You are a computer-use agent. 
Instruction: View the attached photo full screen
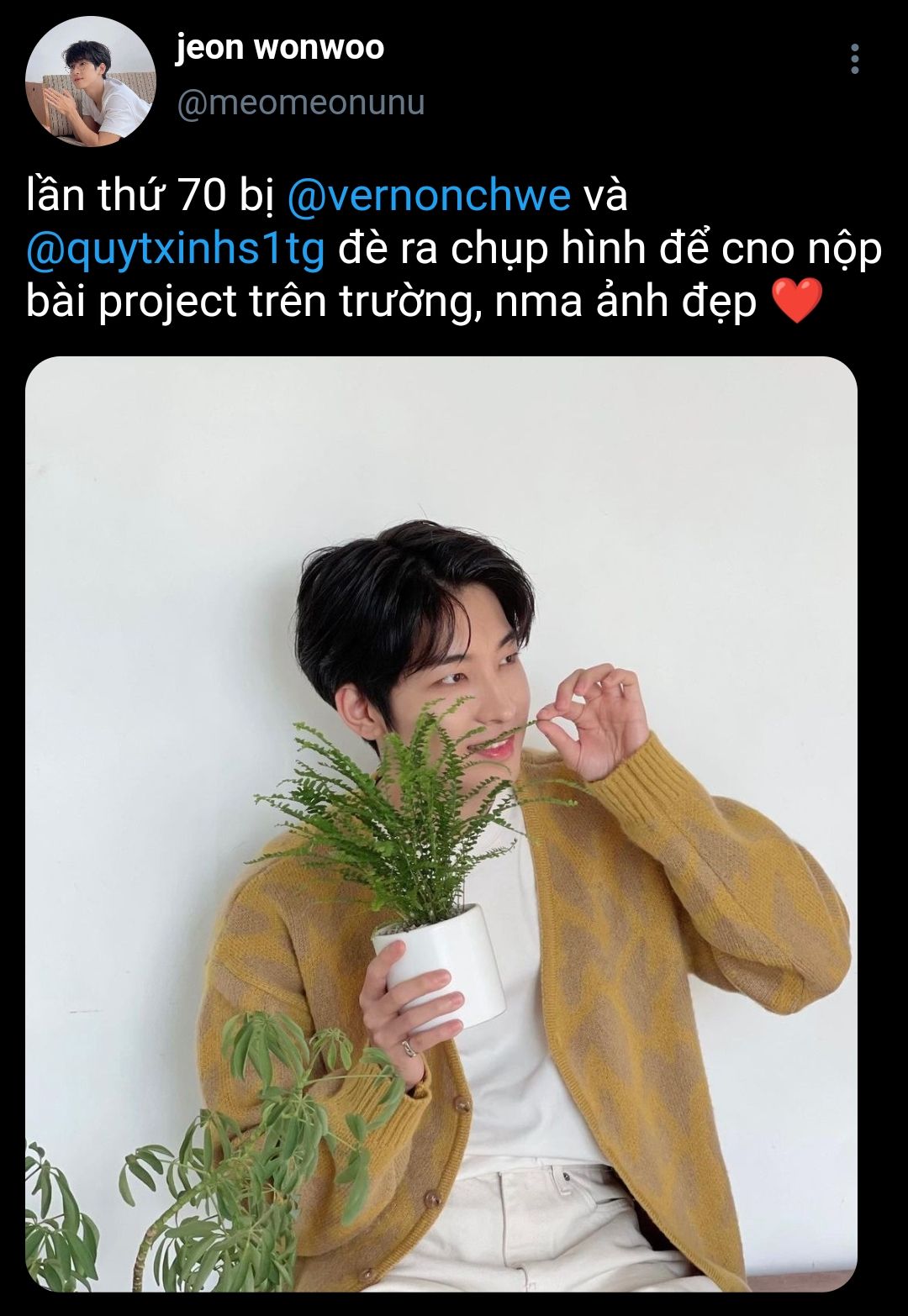pos(441,824)
